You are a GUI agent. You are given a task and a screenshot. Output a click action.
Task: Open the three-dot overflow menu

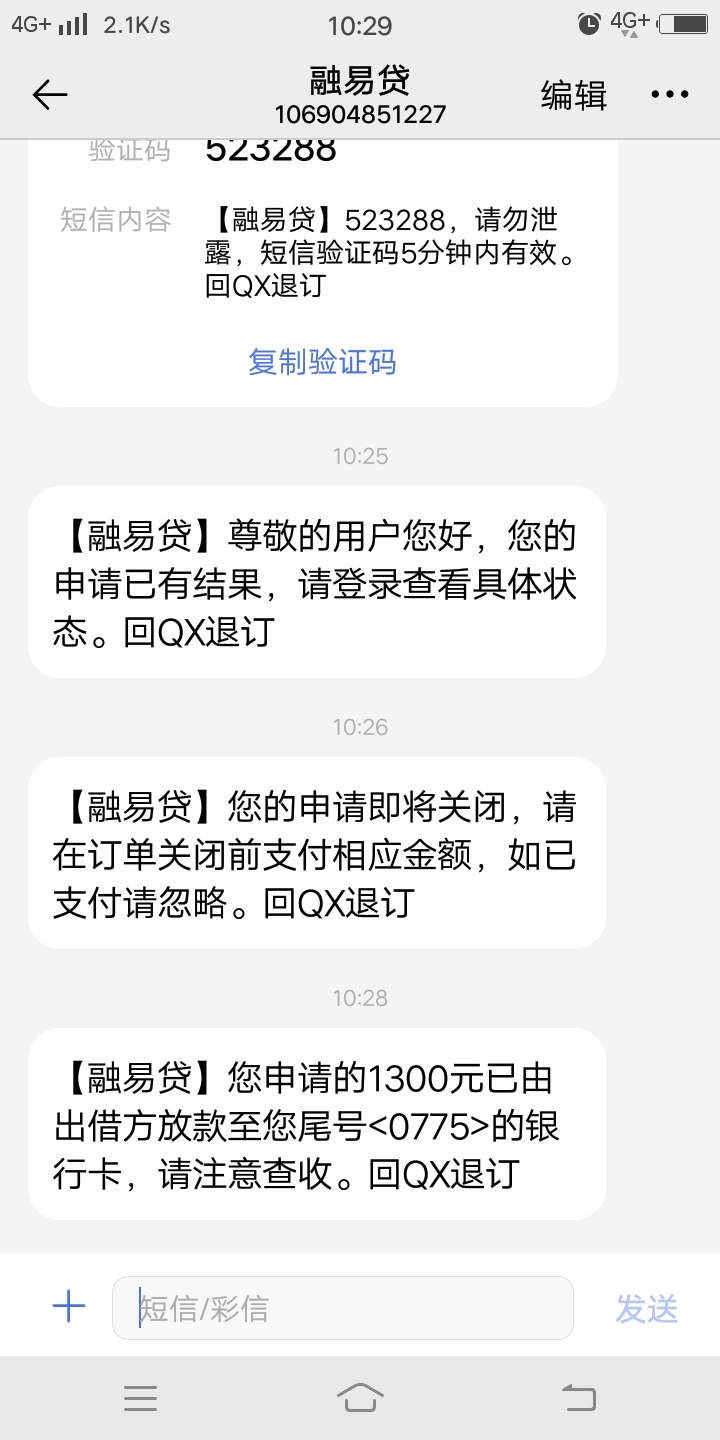pos(670,95)
